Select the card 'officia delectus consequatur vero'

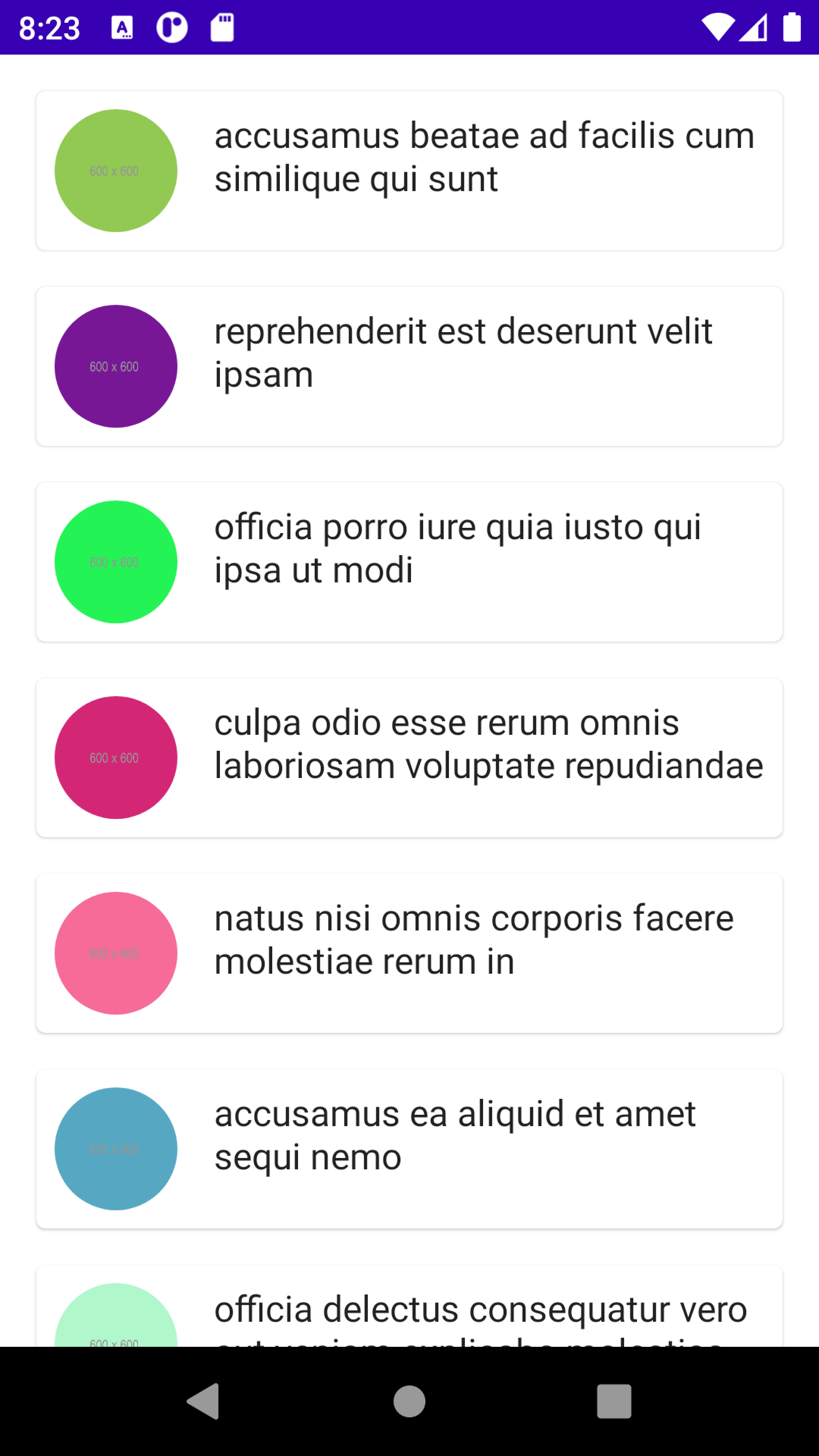409,1305
